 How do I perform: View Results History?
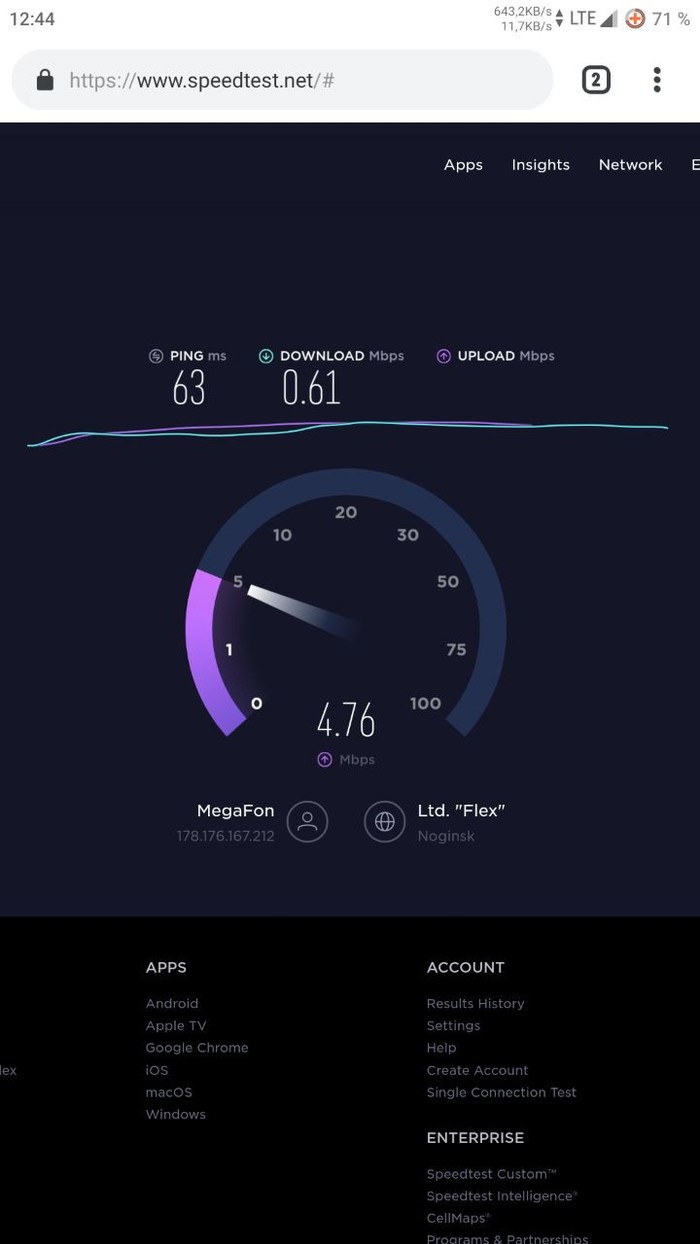point(475,1003)
